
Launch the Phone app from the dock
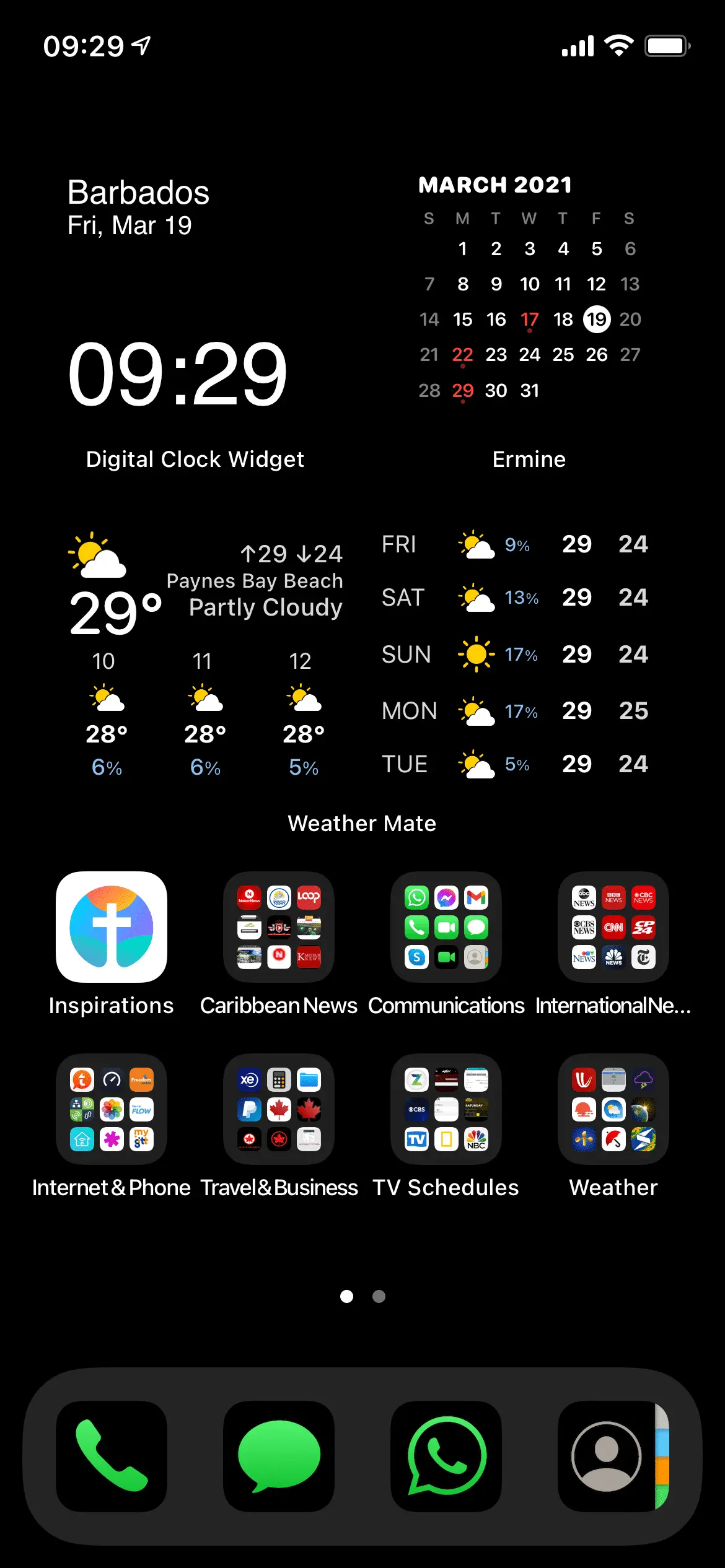click(112, 1456)
